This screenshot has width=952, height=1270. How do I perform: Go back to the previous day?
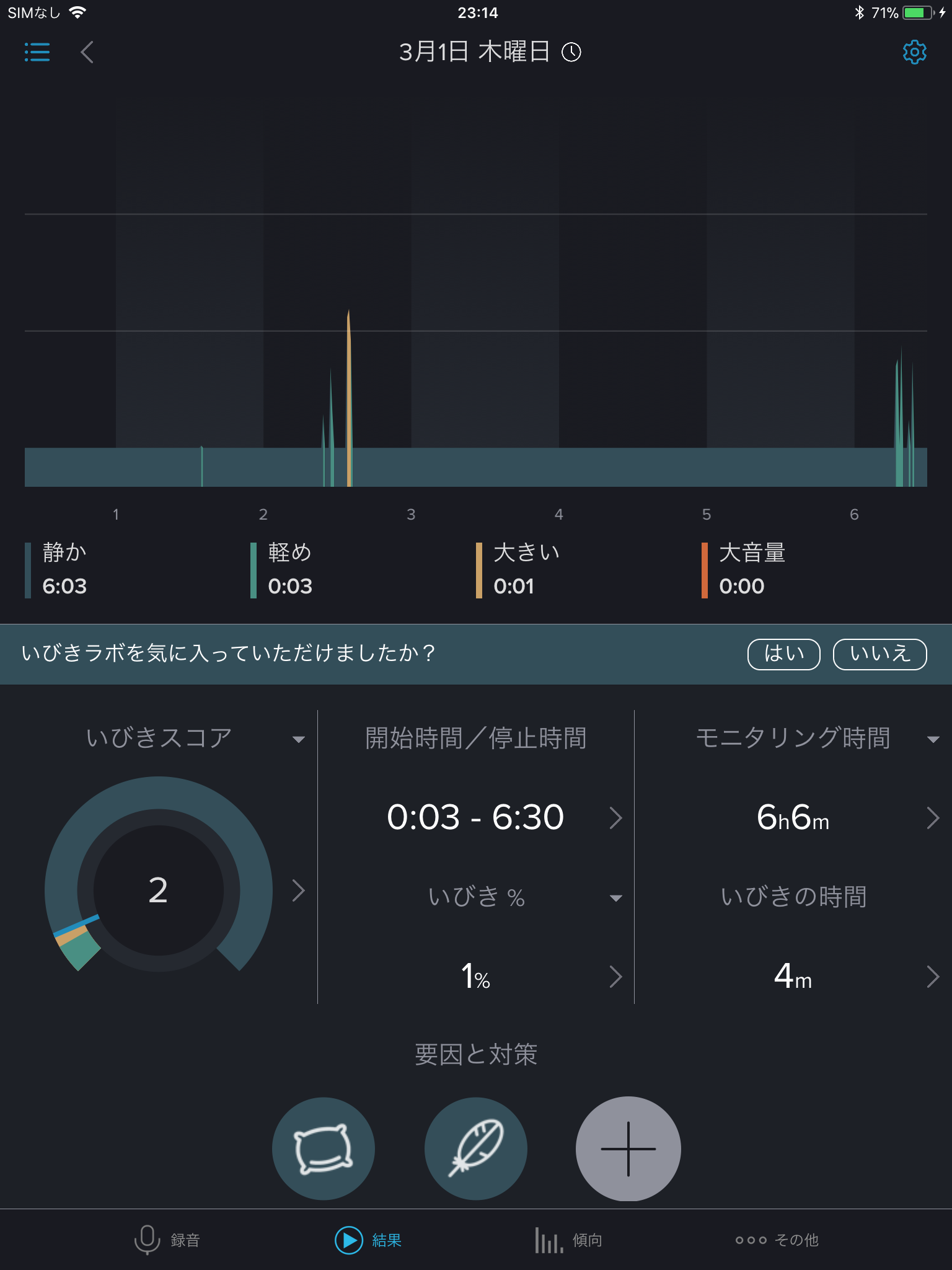coord(87,52)
